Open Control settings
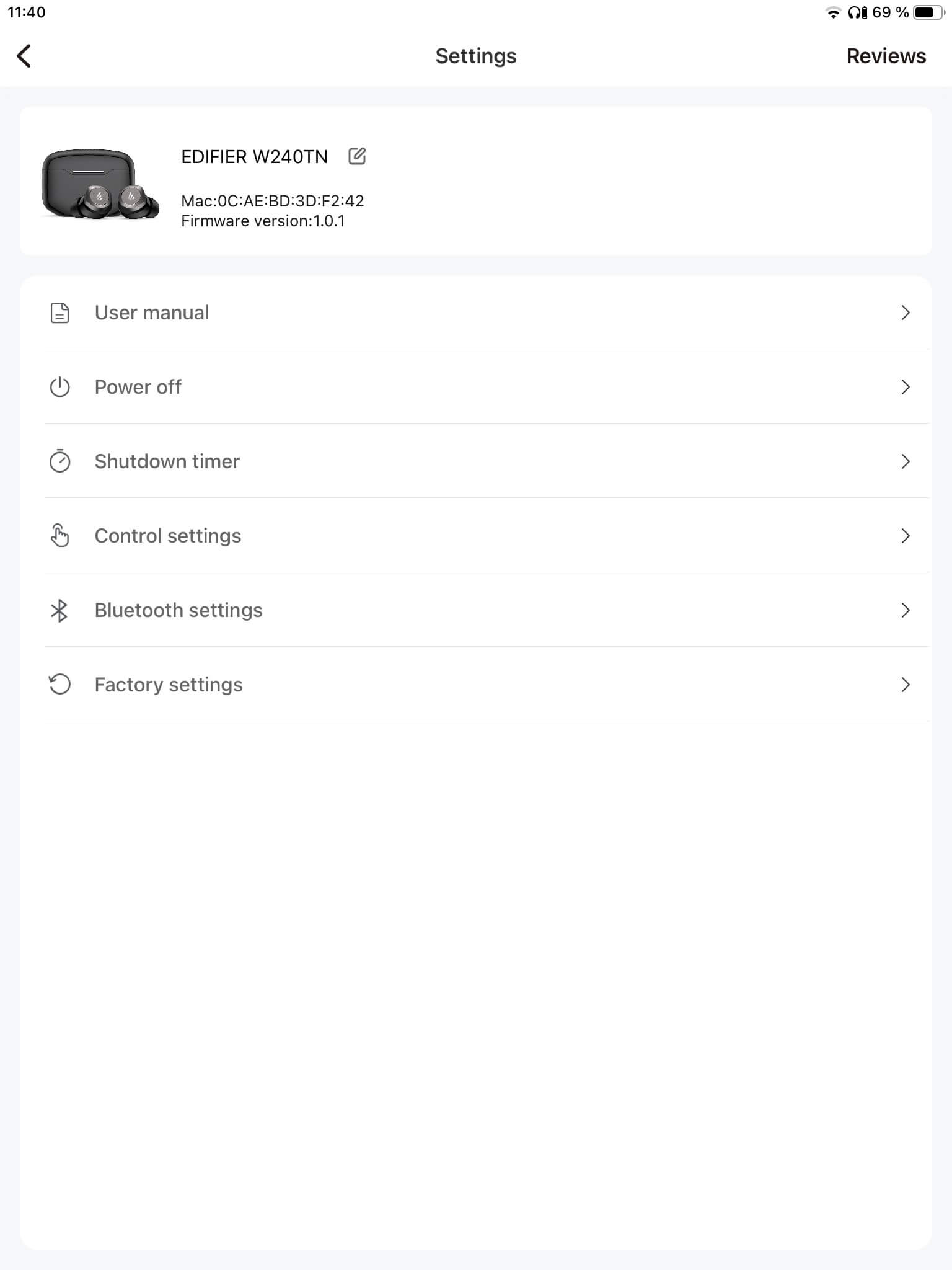This screenshot has width=952, height=1270. pos(476,536)
